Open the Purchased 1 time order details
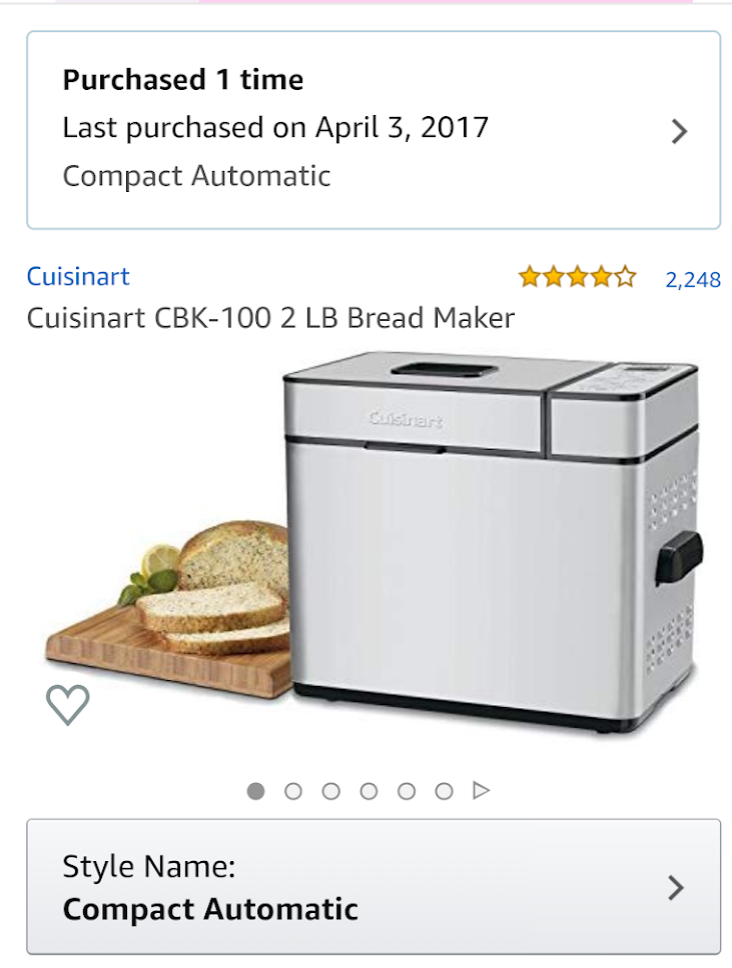This screenshot has height=968, width=732. pos(373,130)
